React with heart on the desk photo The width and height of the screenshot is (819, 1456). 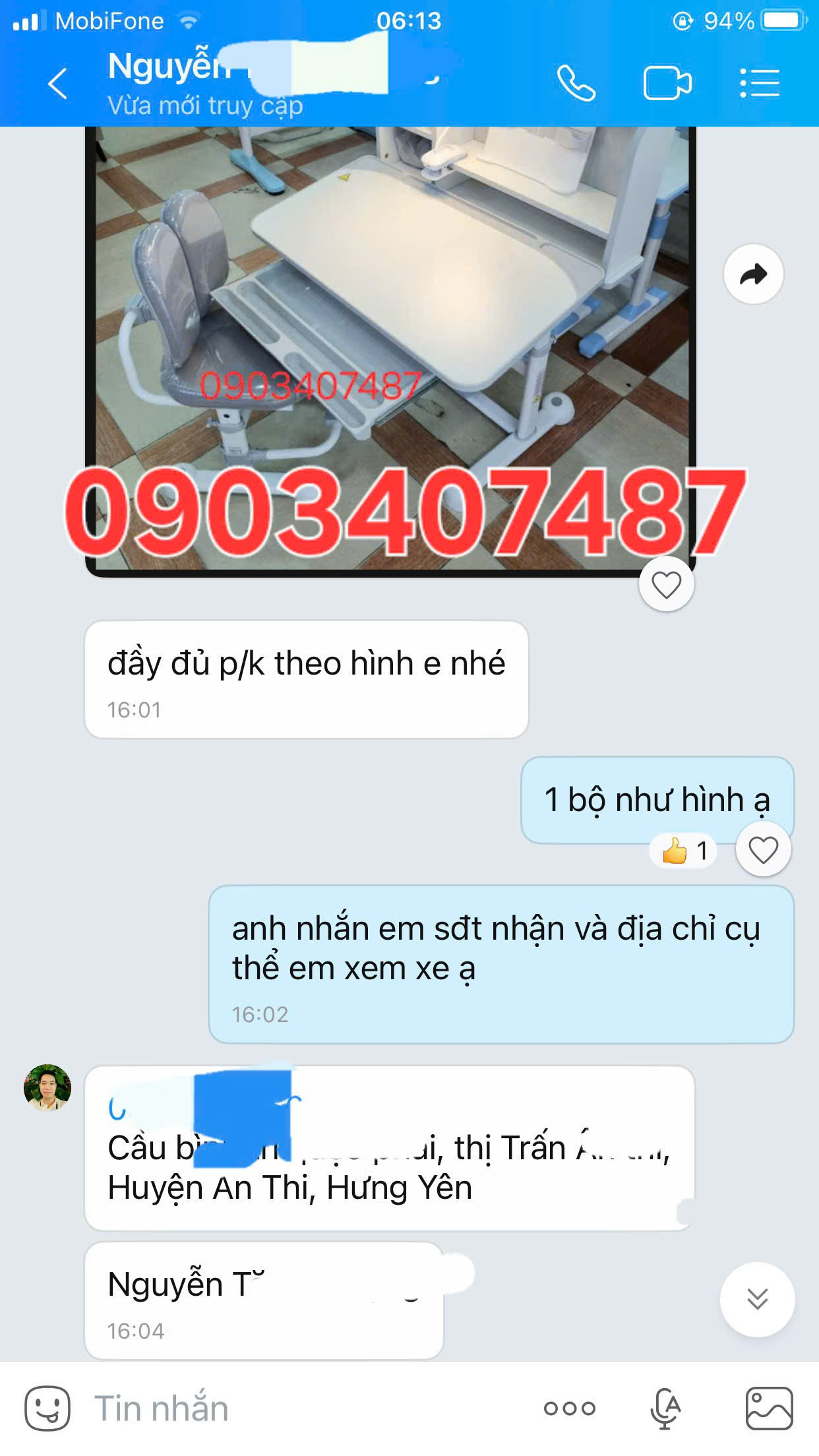[666, 584]
